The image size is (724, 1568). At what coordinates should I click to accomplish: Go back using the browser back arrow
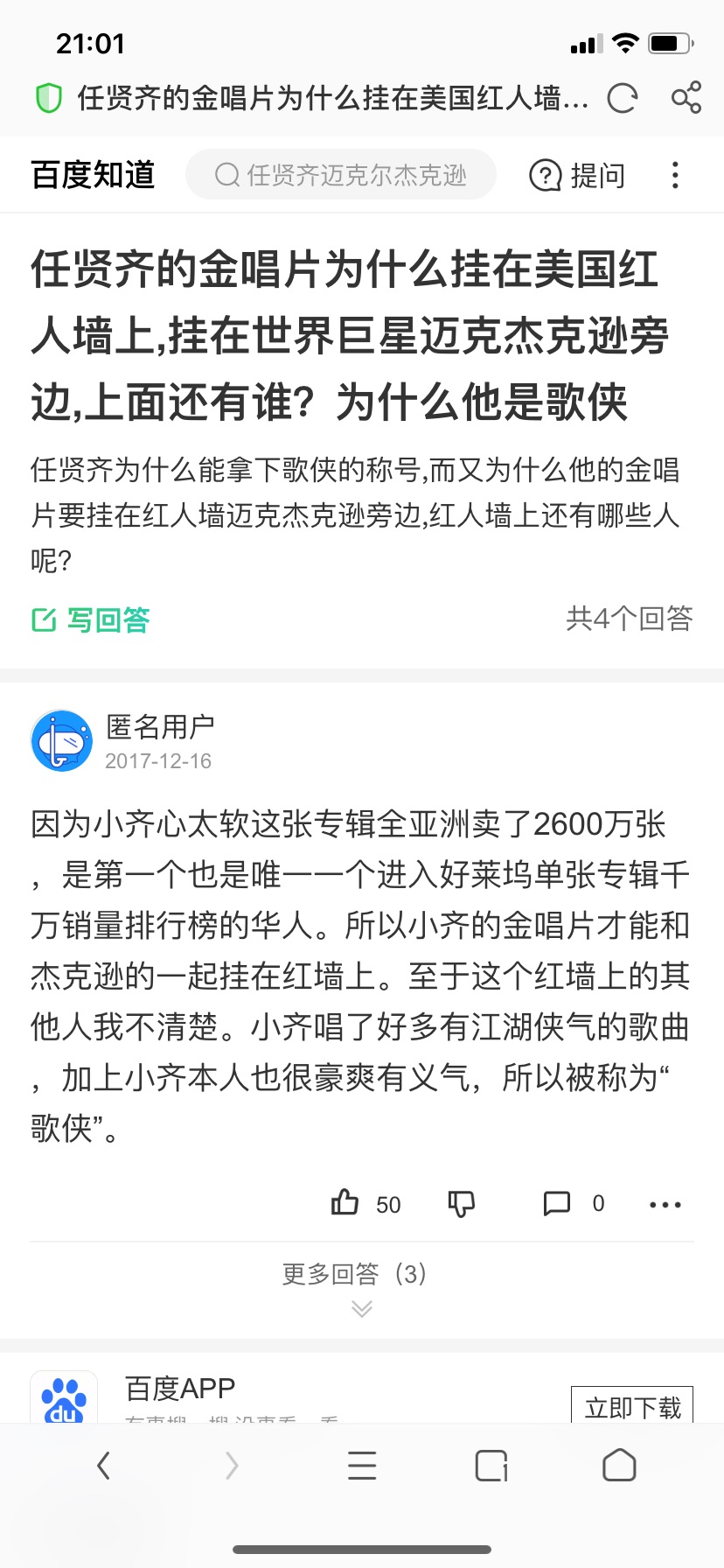point(103,1465)
